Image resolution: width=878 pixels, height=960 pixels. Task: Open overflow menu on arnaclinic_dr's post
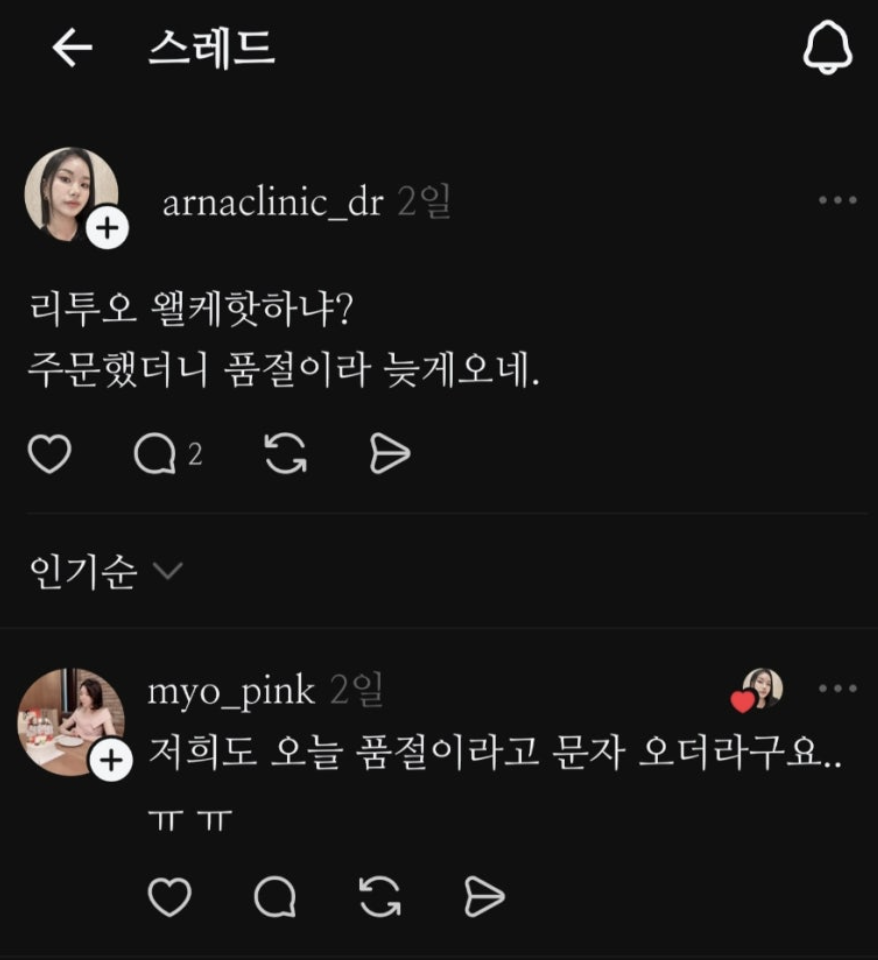click(x=837, y=201)
